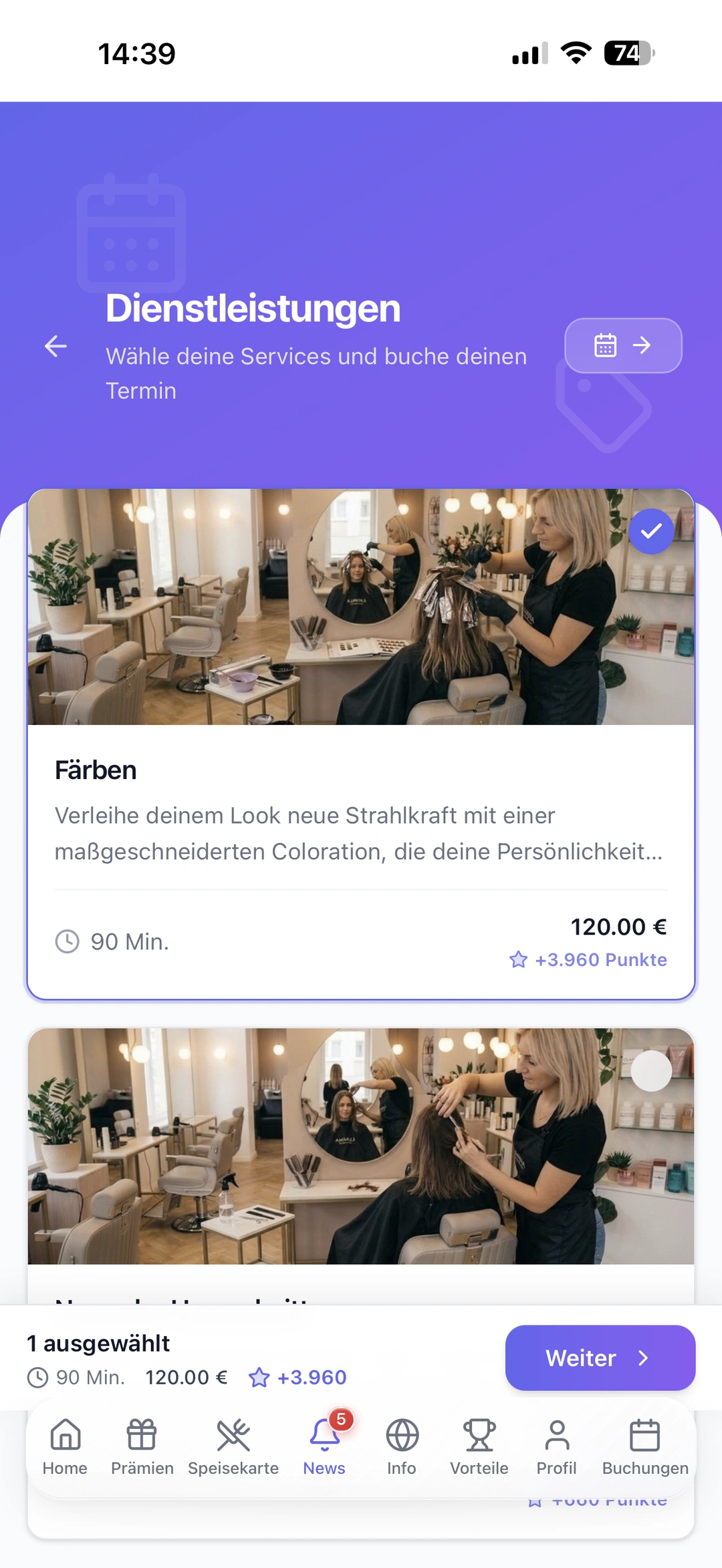Viewport: 722px width, 1568px height.
Task: Open the Prämien tab
Action: coord(142,1446)
